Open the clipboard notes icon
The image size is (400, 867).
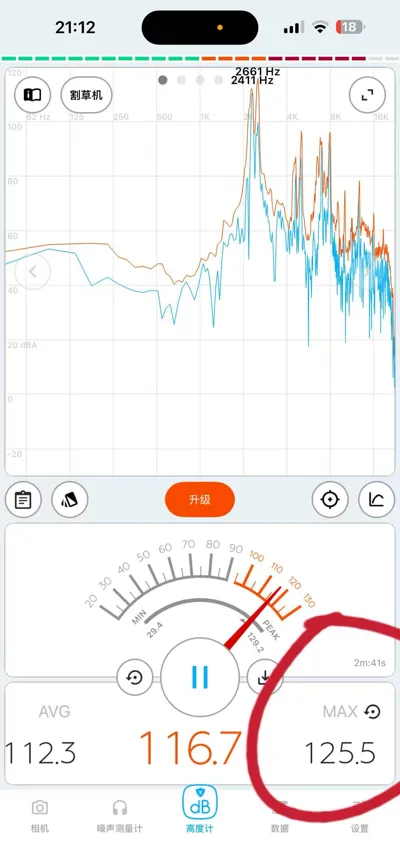point(23,500)
